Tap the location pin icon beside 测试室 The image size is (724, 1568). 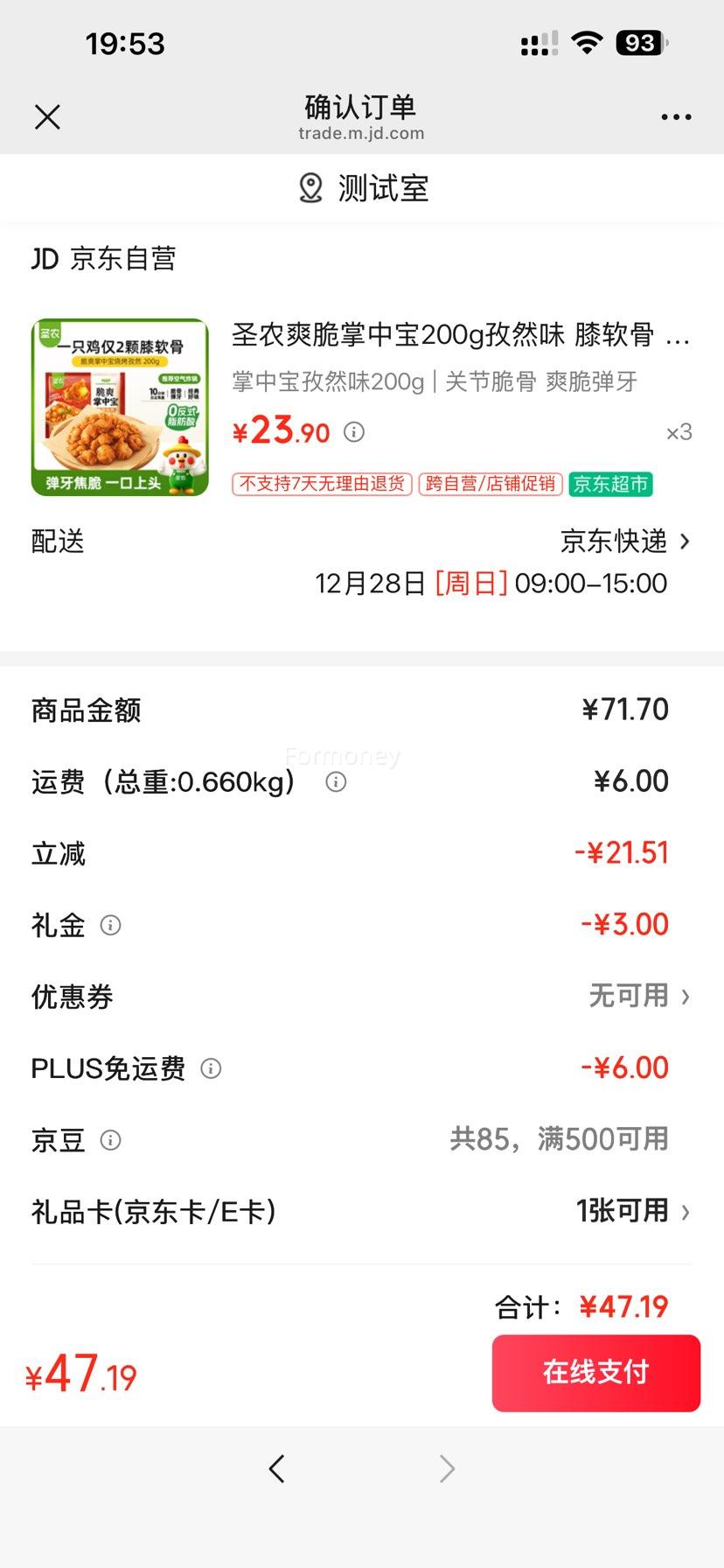point(310,187)
